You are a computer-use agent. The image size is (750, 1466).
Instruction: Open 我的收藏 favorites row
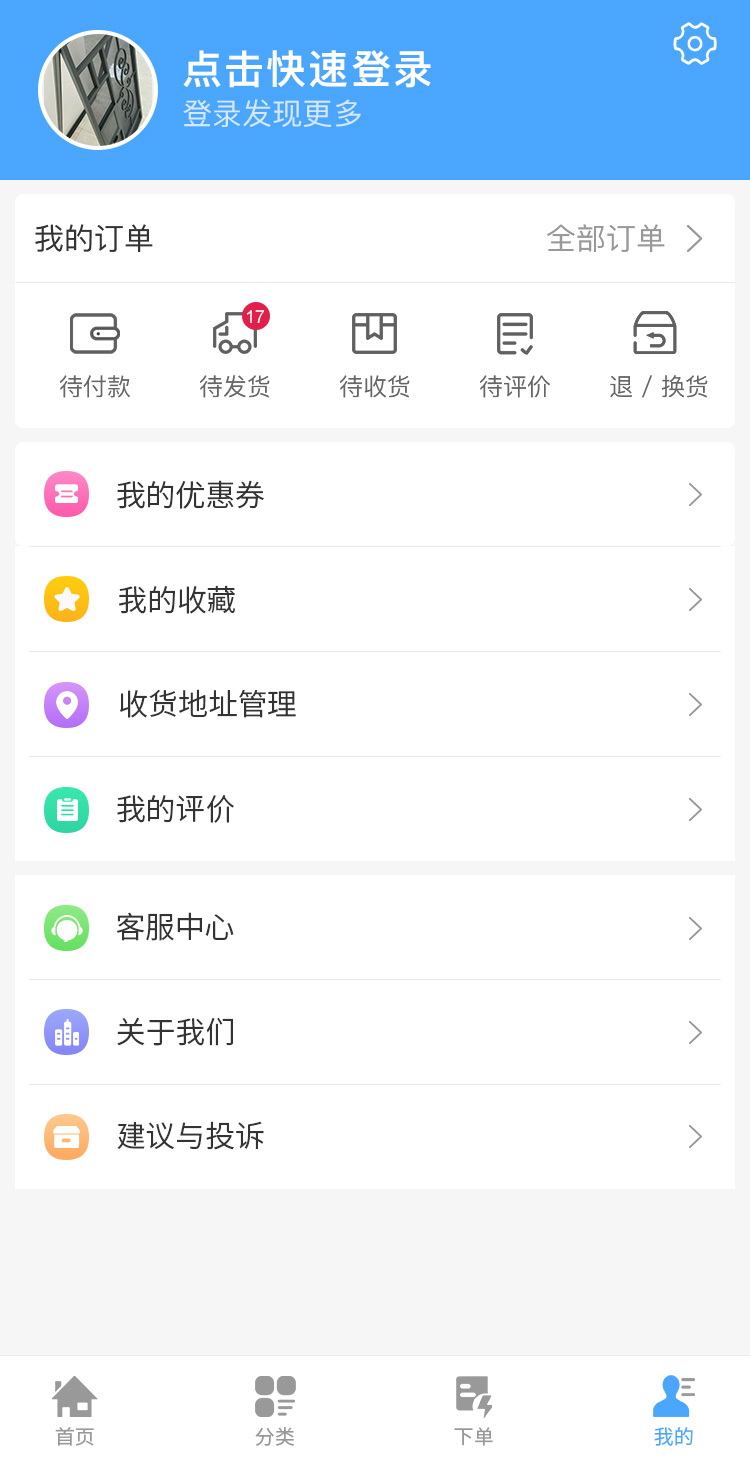(375, 600)
